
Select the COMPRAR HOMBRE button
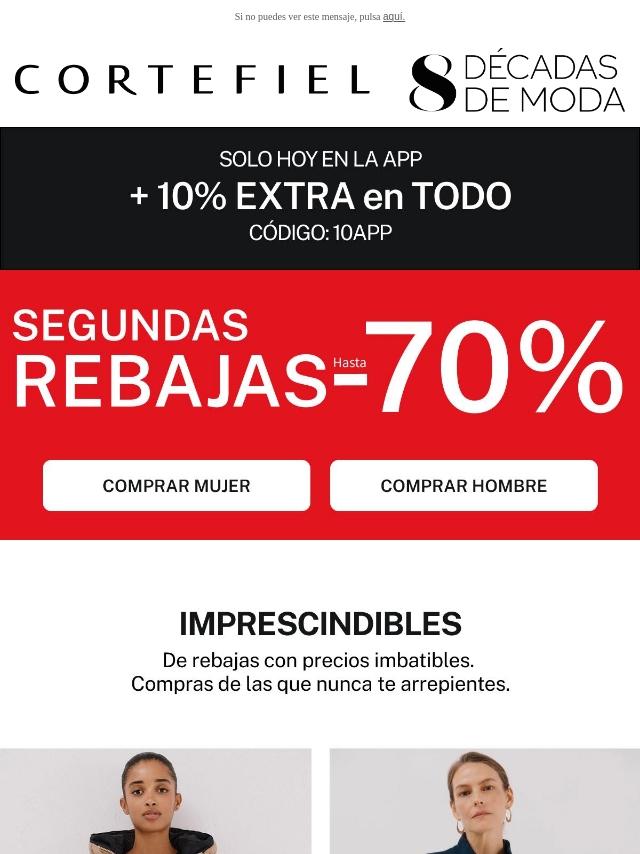tap(464, 486)
